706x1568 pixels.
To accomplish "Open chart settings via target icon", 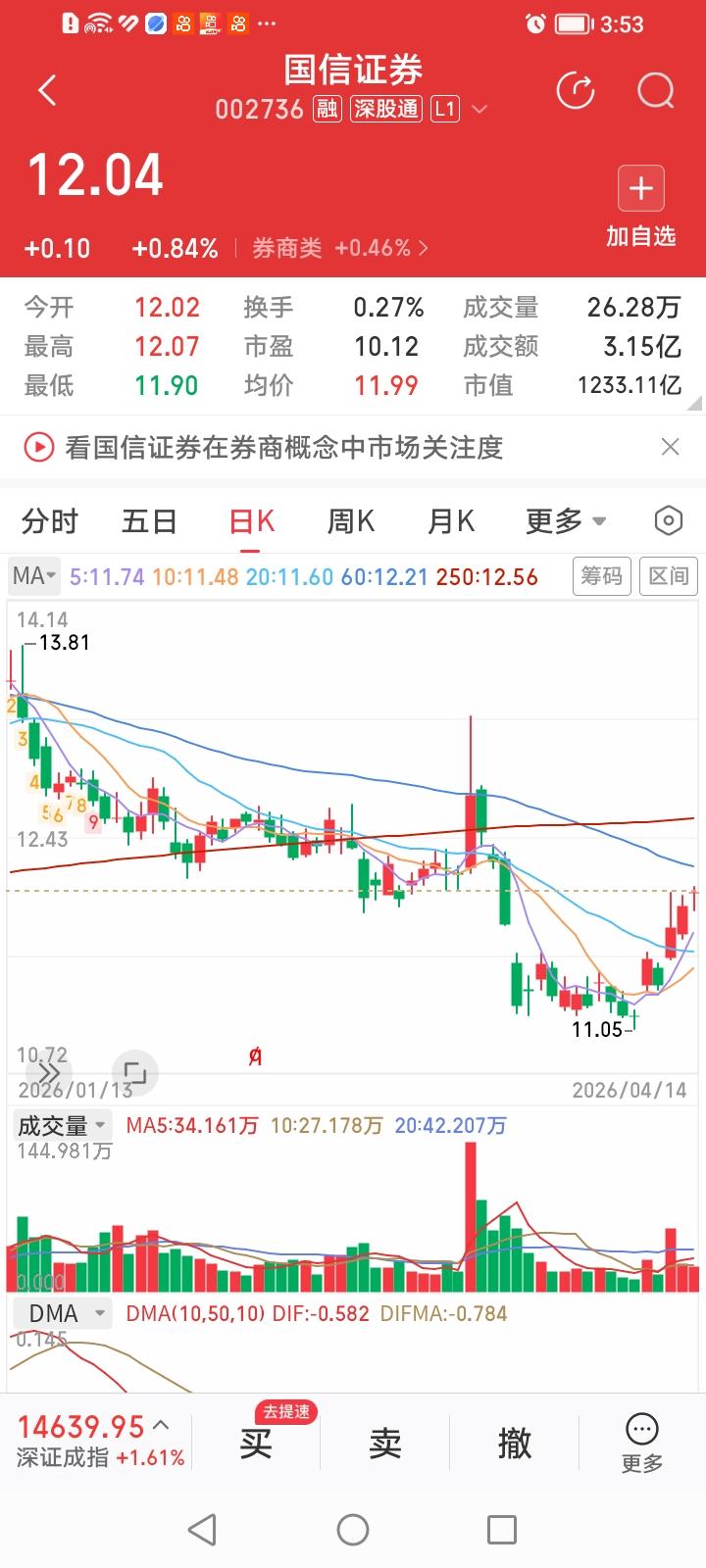I will (x=668, y=521).
